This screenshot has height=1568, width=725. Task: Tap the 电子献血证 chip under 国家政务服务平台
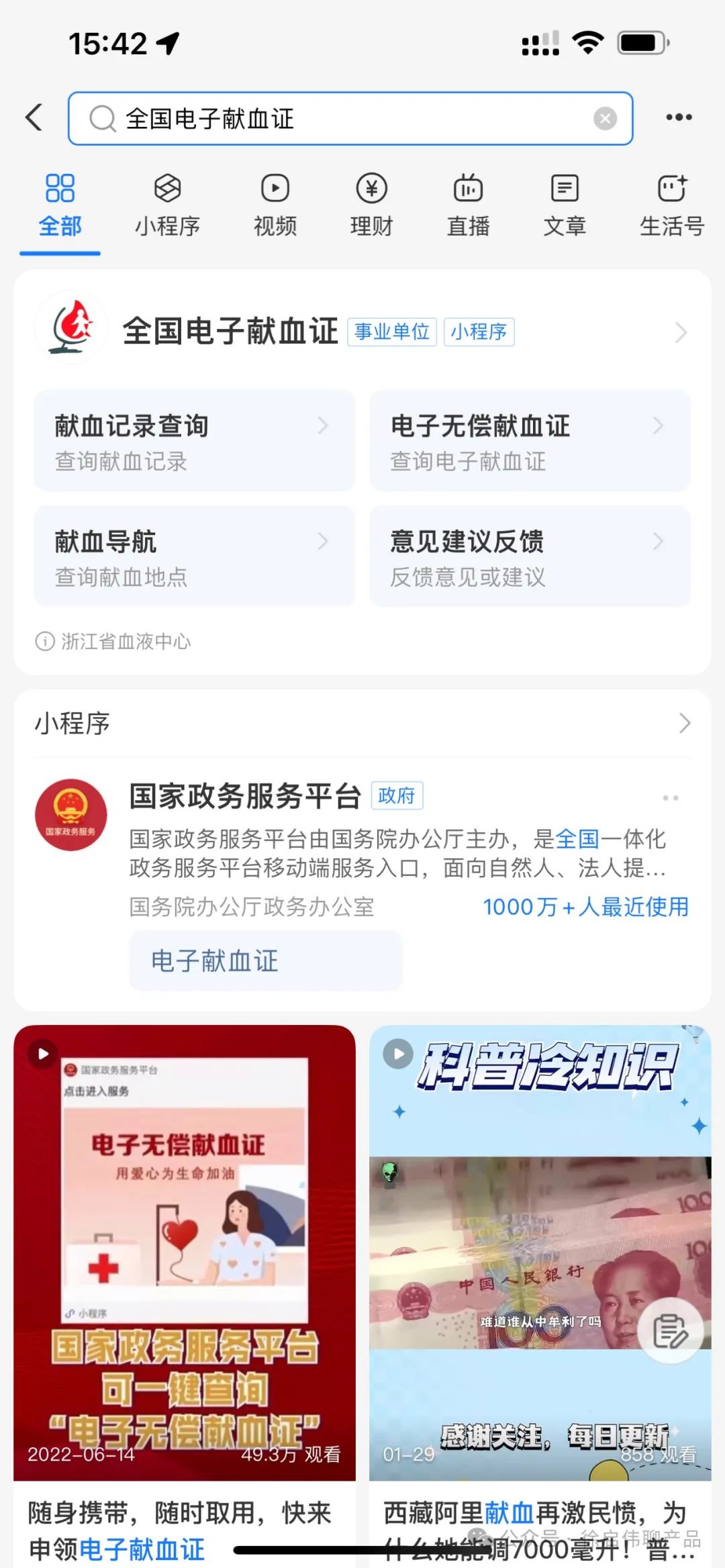click(x=266, y=961)
